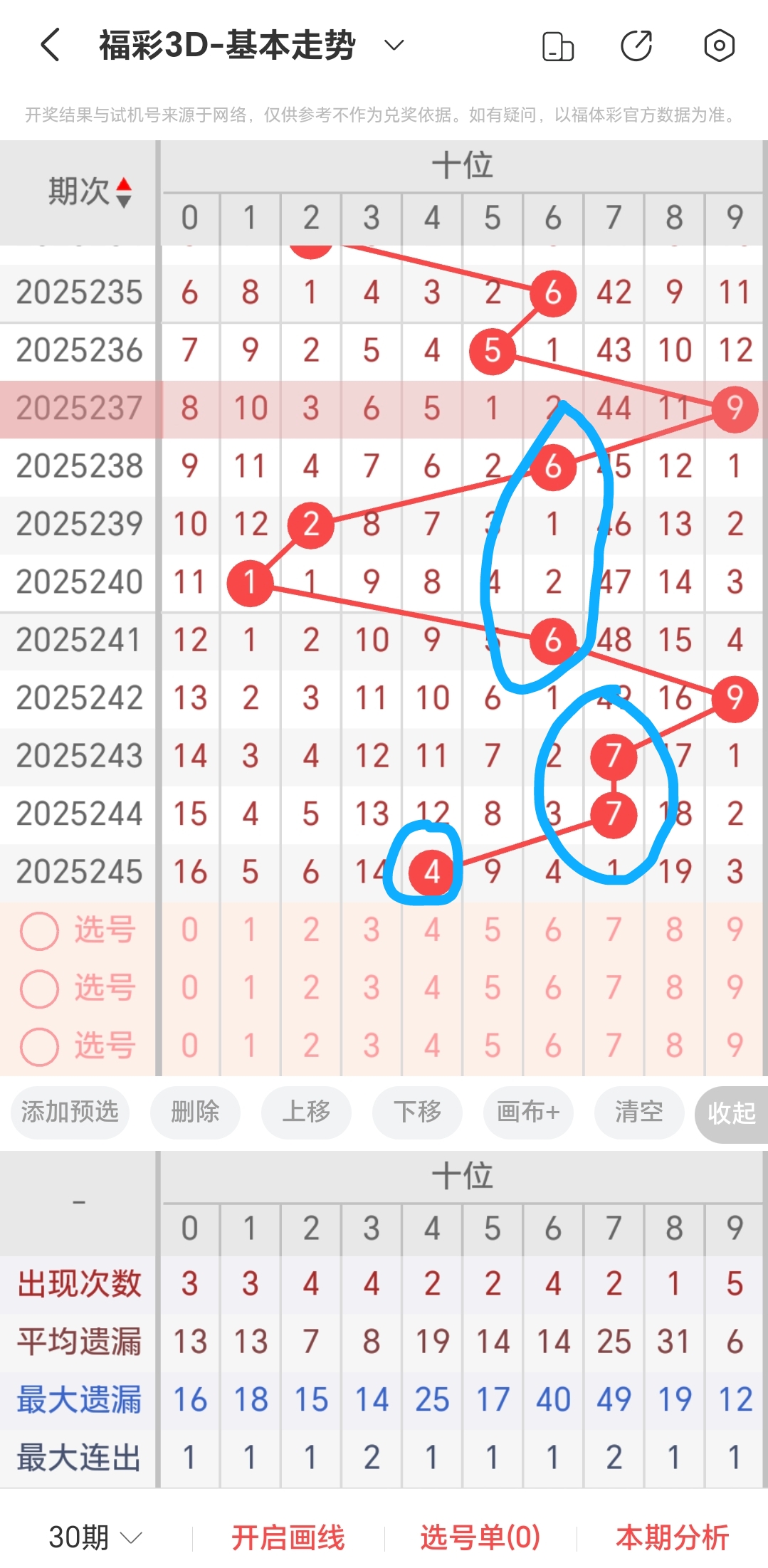Open the 30期 period dropdown
Image resolution: width=768 pixels, height=1568 pixels.
(x=95, y=1537)
